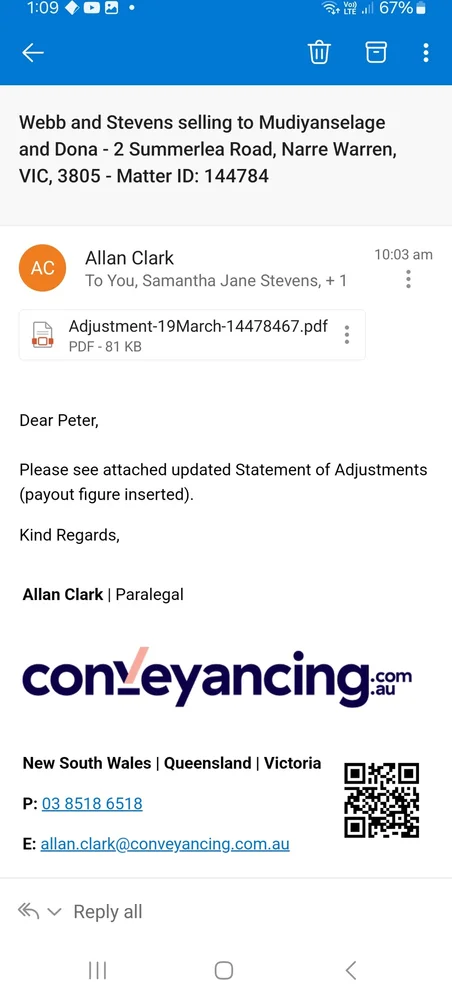The width and height of the screenshot is (452, 1000).
Task: Open the top bar overflow menu
Action: [x=426, y=53]
